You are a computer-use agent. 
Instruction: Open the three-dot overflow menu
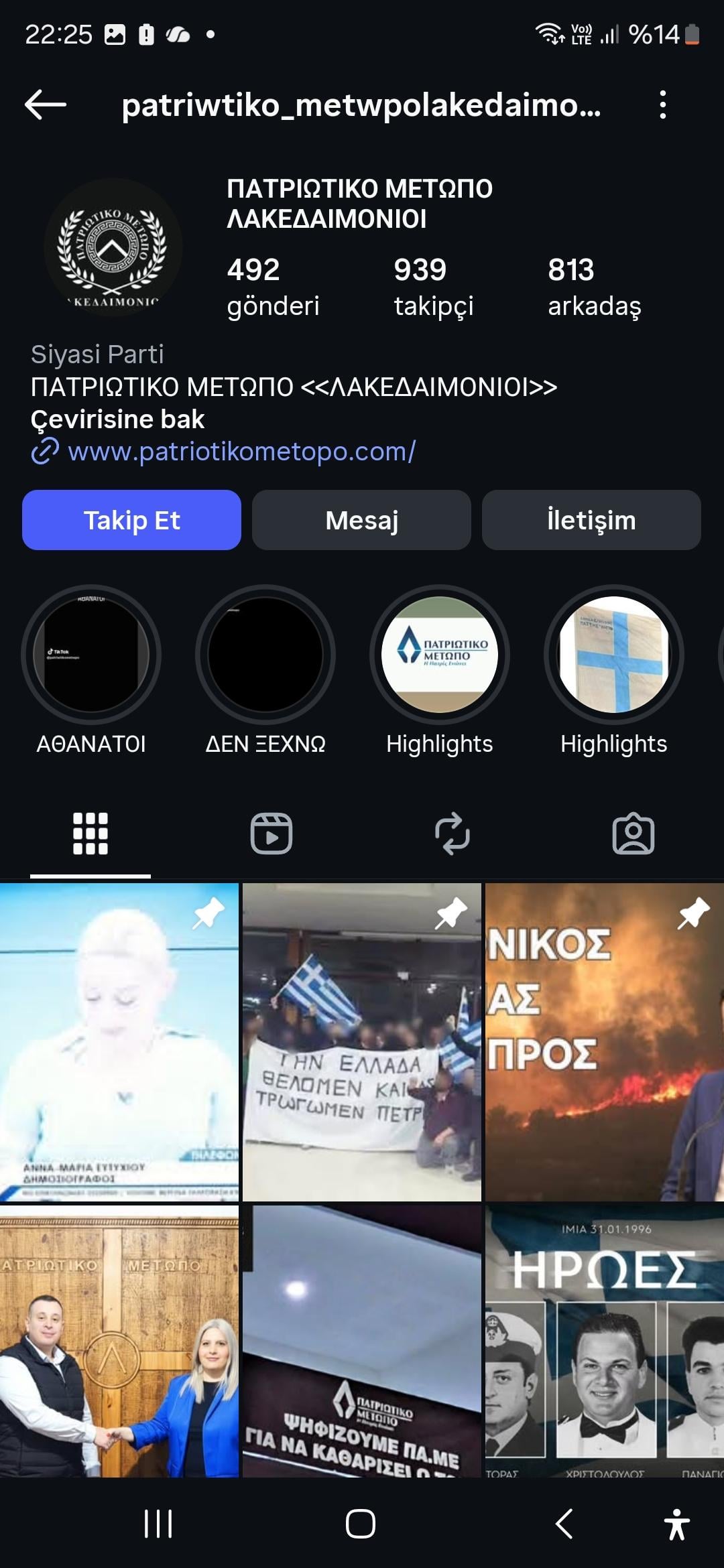click(662, 105)
